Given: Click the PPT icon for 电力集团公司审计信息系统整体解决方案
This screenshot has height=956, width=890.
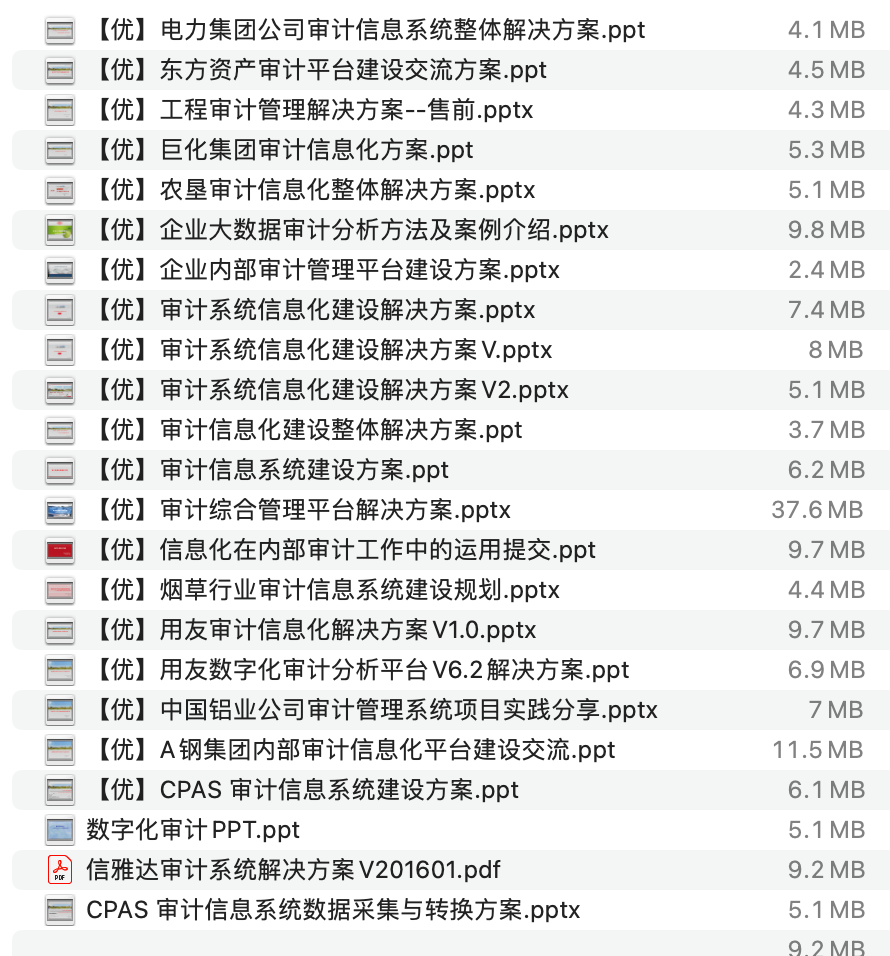Looking at the screenshot, I should [60, 30].
